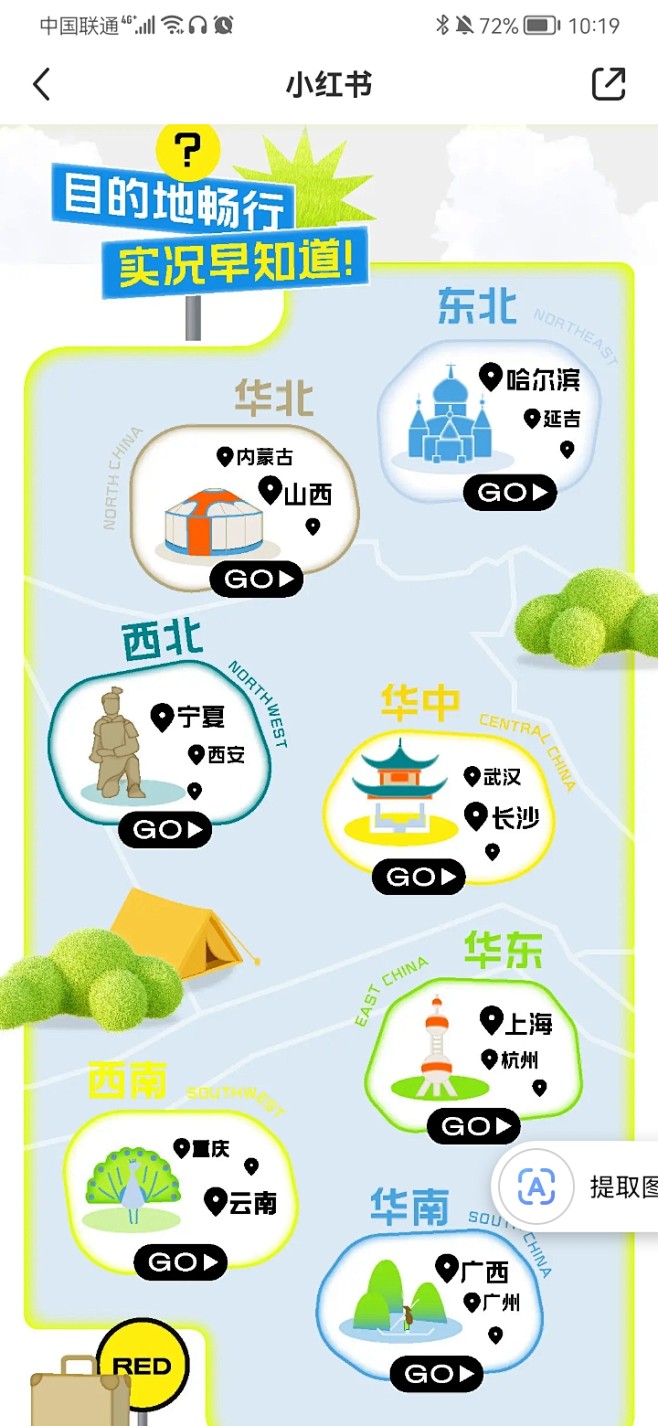This screenshot has height=1426, width=658.
Task: Select 广西 destination pin
Action: (x=472, y=1270)
